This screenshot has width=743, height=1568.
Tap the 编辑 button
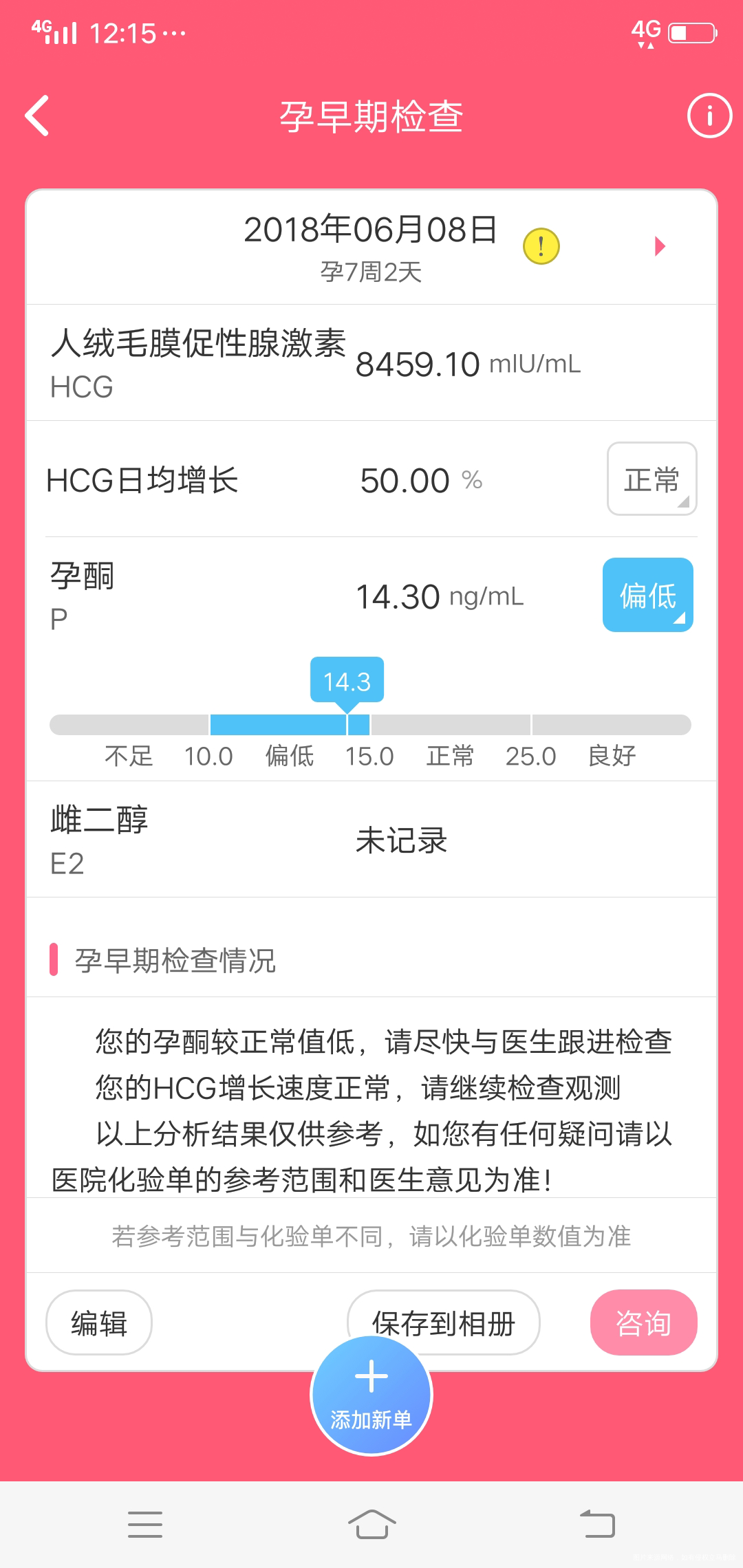pos(98,1322)
